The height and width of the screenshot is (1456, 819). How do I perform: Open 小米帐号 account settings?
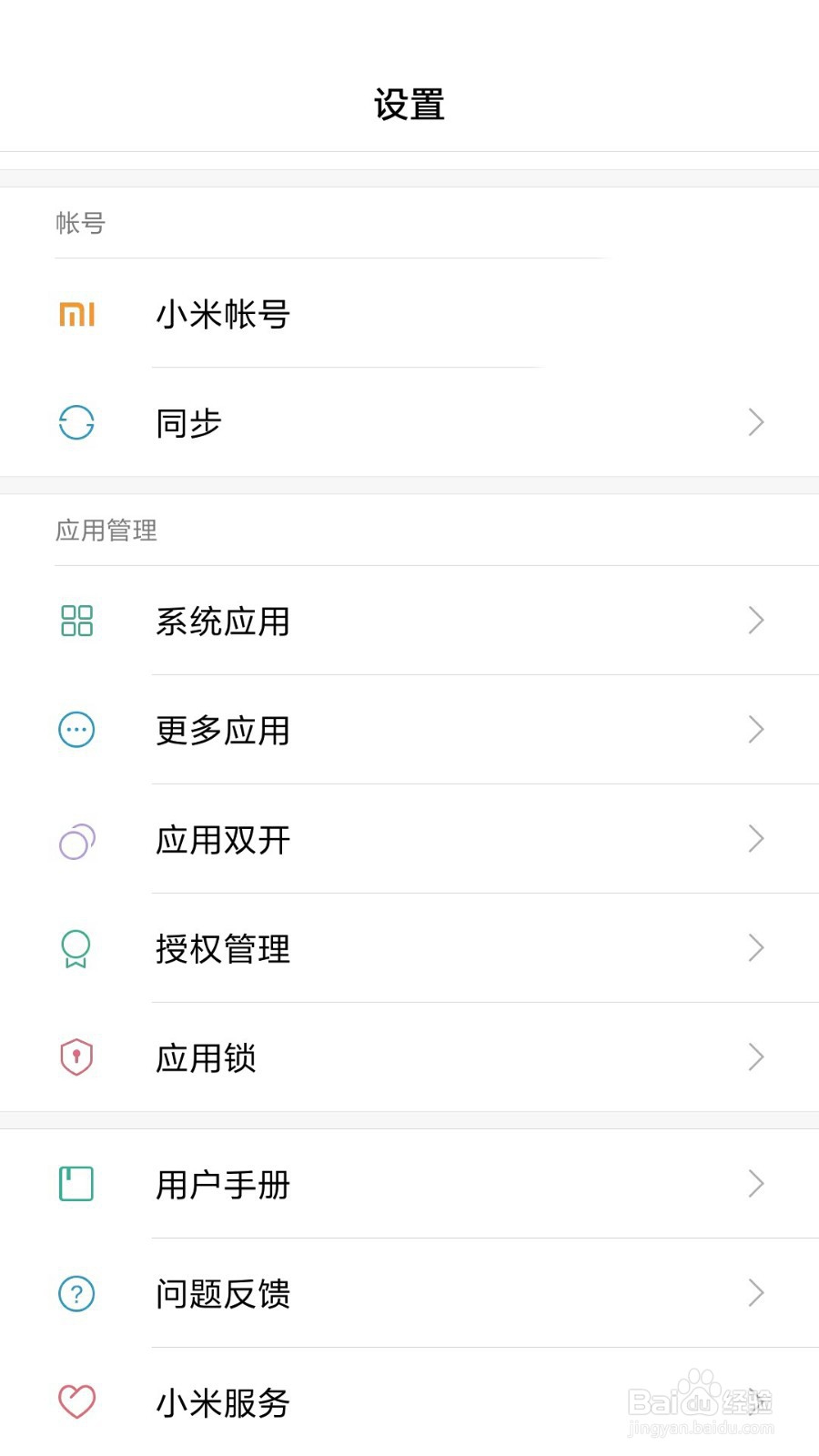[x=223, y=314]
